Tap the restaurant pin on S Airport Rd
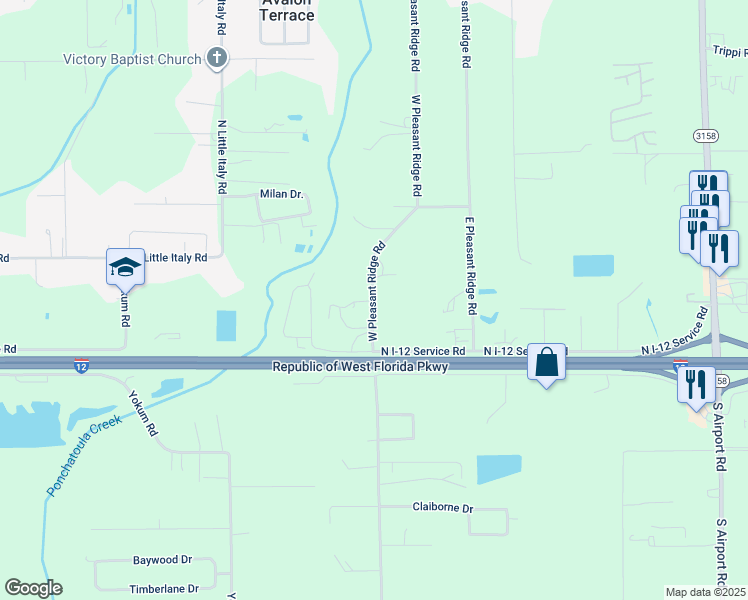Image resolution: width=748 pixels, height=600 pixels. (696, 384)
